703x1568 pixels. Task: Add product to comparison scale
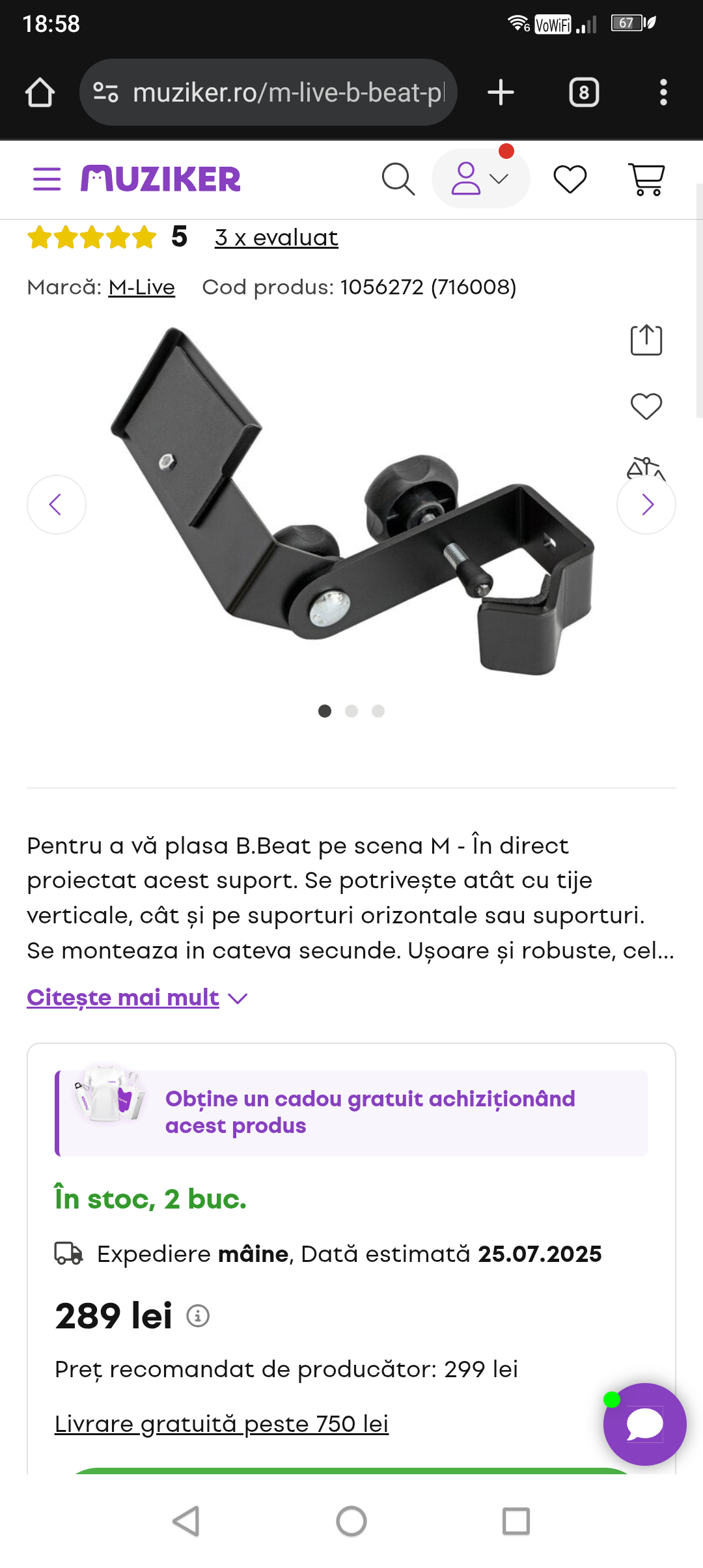pyautogui.click(x=646, y=468)
